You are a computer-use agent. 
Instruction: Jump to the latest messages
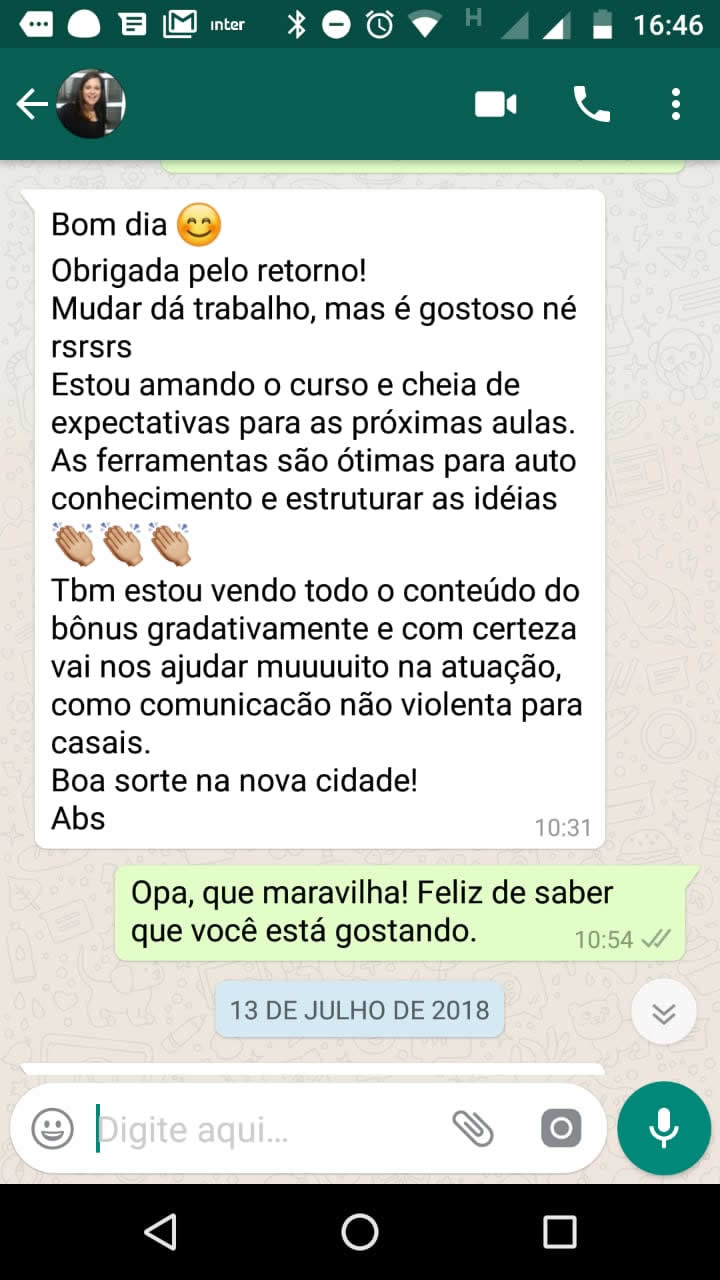664,1012
